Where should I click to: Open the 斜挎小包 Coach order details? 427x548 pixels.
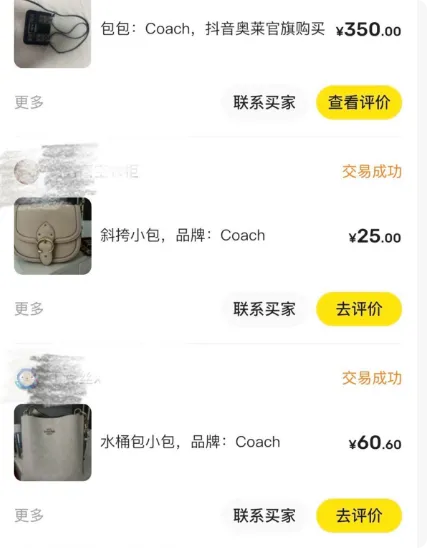pyautogui.click(x=208, y=236)
